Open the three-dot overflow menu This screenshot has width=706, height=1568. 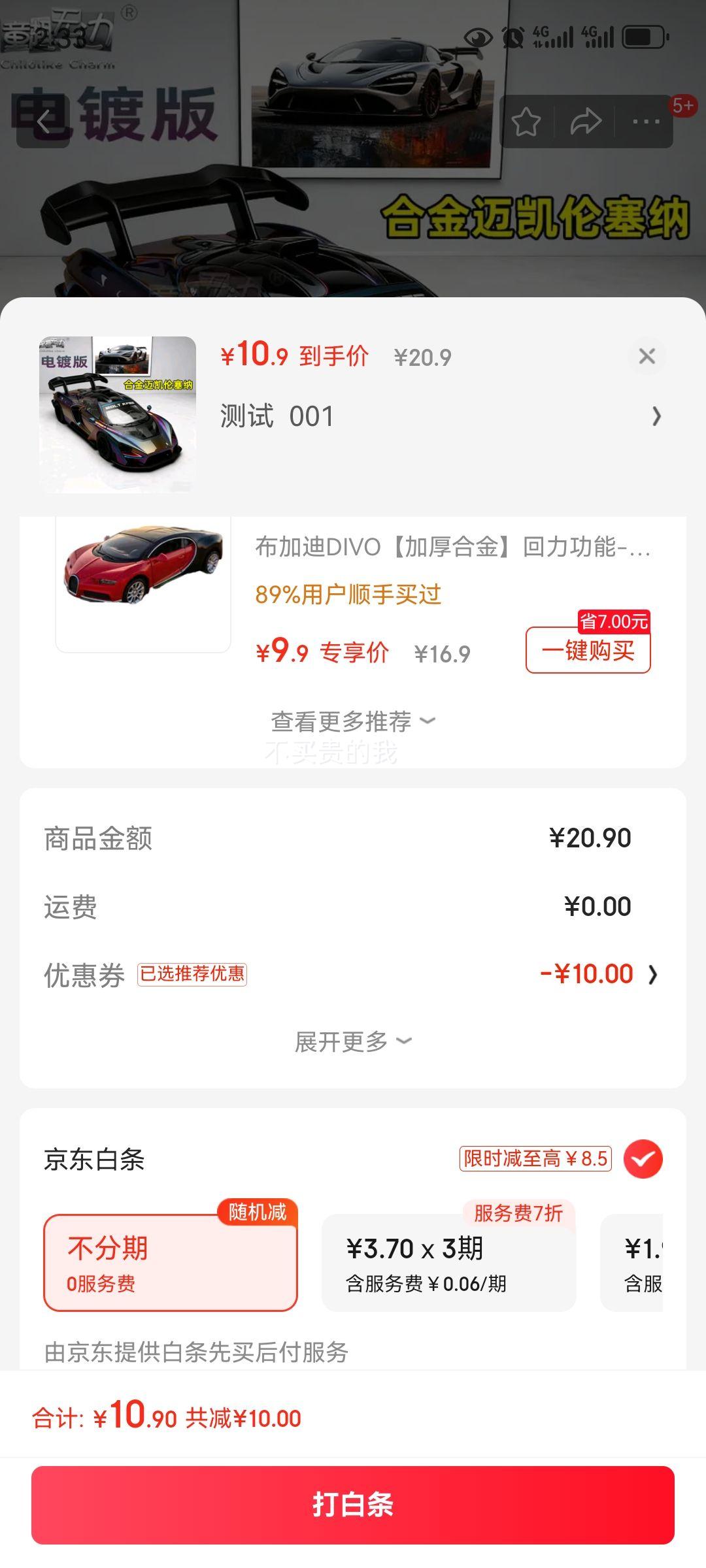[x=646, y=122]
